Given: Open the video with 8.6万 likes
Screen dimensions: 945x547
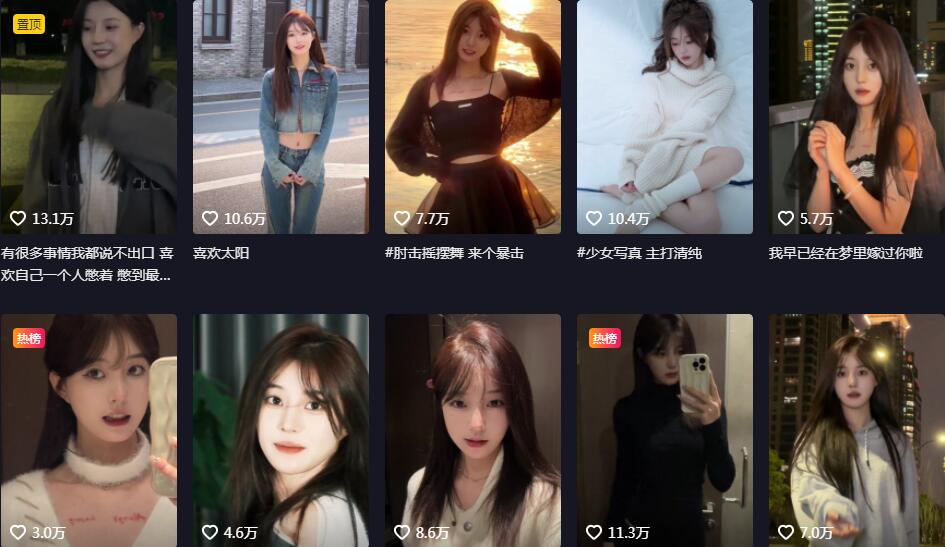Looking at the screenshot, I should [472, 430].
